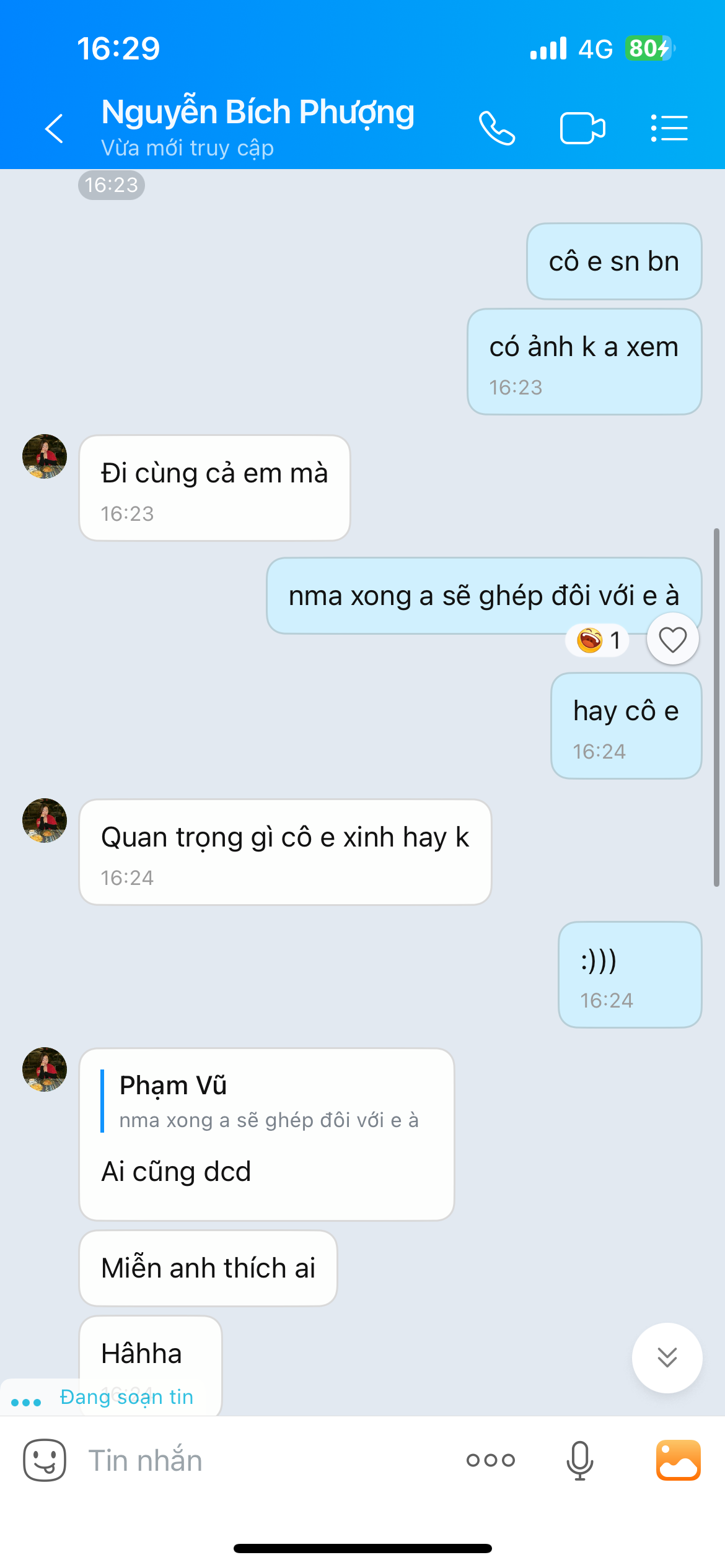
Task: Open Nguyễn Bích Phượng's contact profile header
Action: [x=257, y=127]
